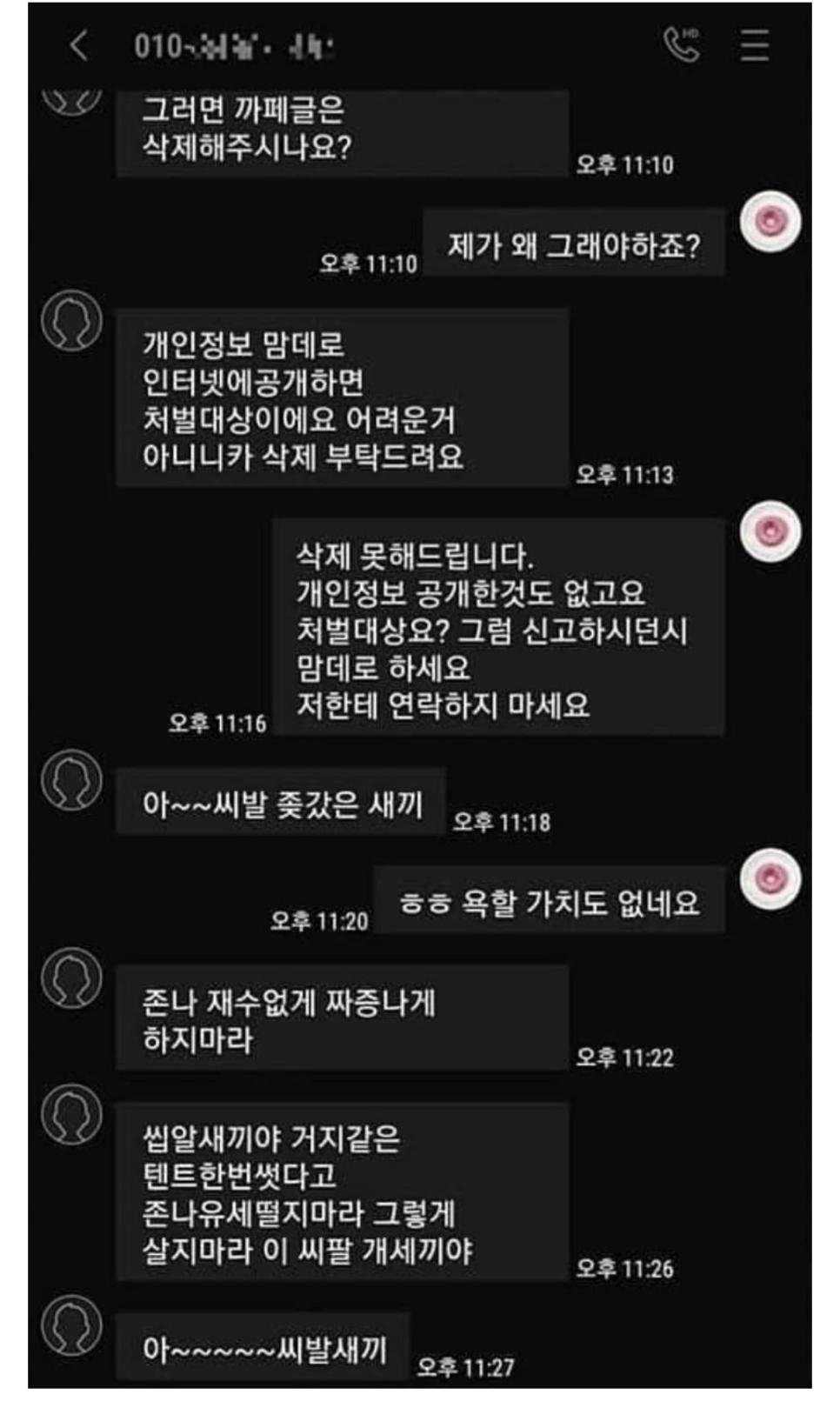Go back to the message list
The width and height of the screenshot is (840, 1408).
tap(79, 45)
